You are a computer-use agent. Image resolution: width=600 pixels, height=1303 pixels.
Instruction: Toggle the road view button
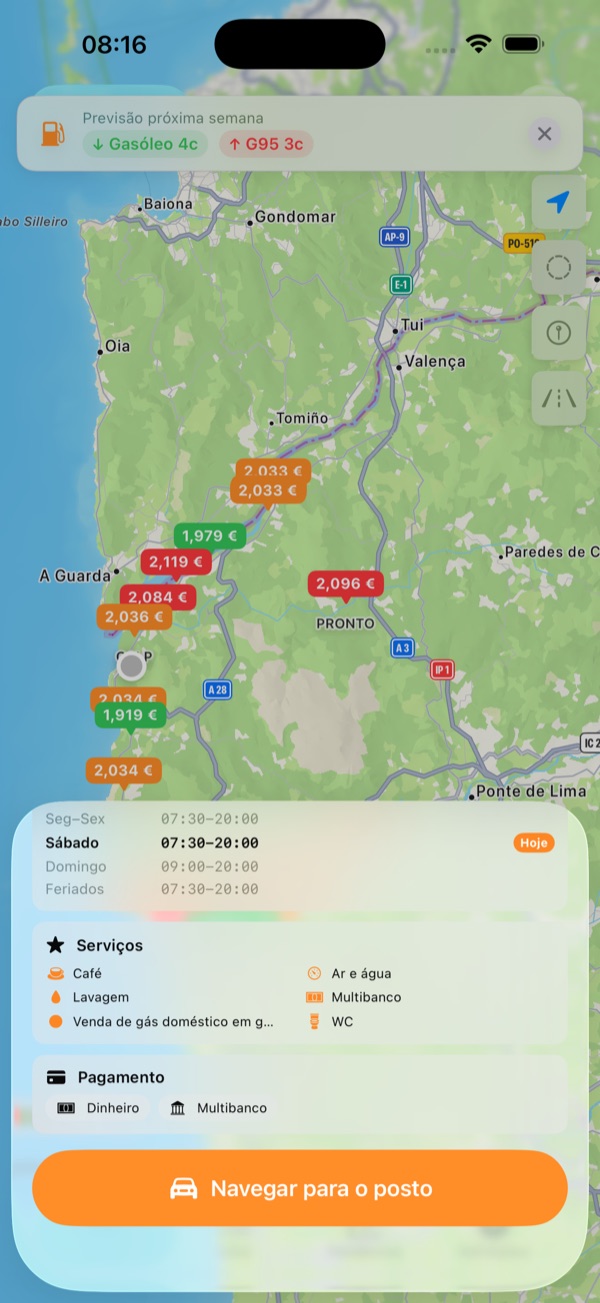558,398
